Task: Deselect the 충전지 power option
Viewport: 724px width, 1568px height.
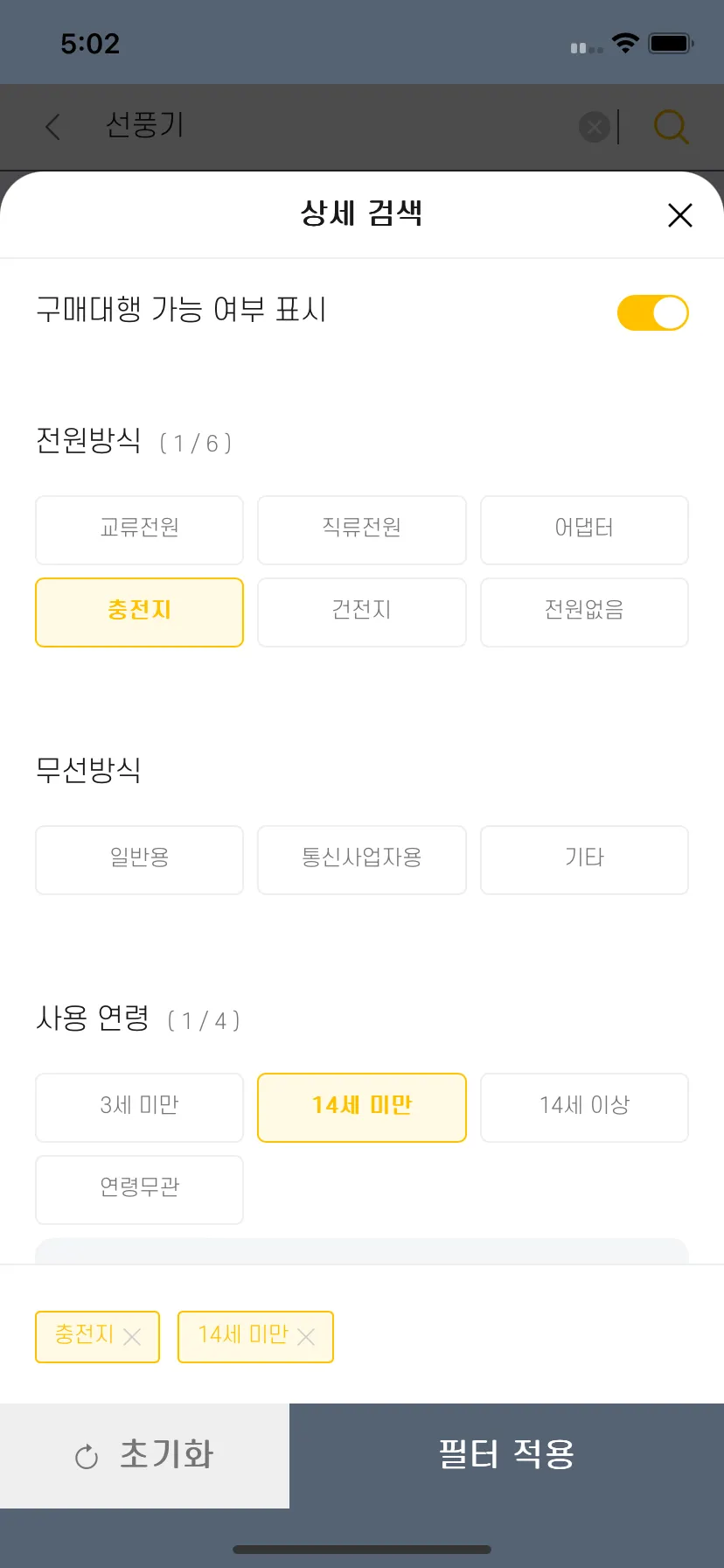Action: (139, 612)
